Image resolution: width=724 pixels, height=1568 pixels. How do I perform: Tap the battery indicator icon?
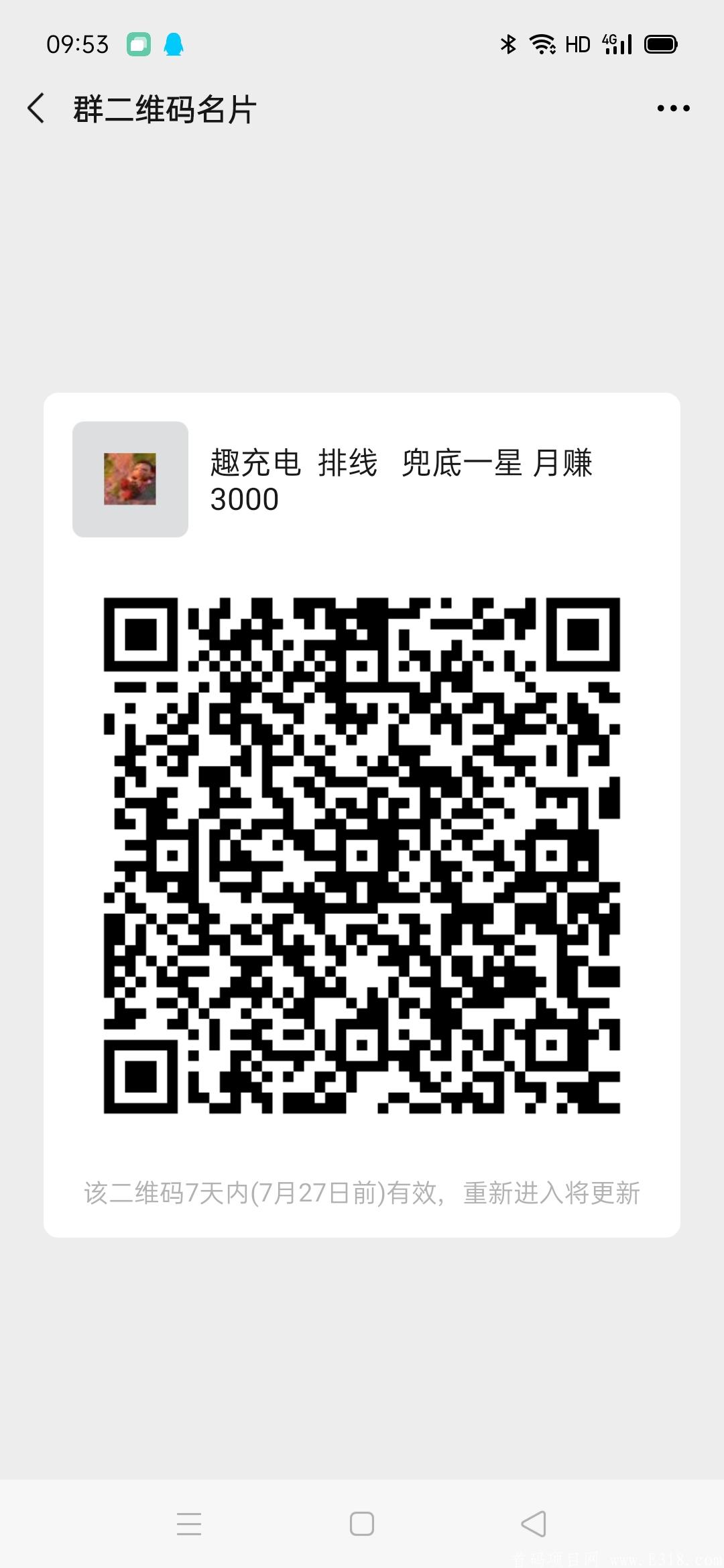tap(660, 43)
